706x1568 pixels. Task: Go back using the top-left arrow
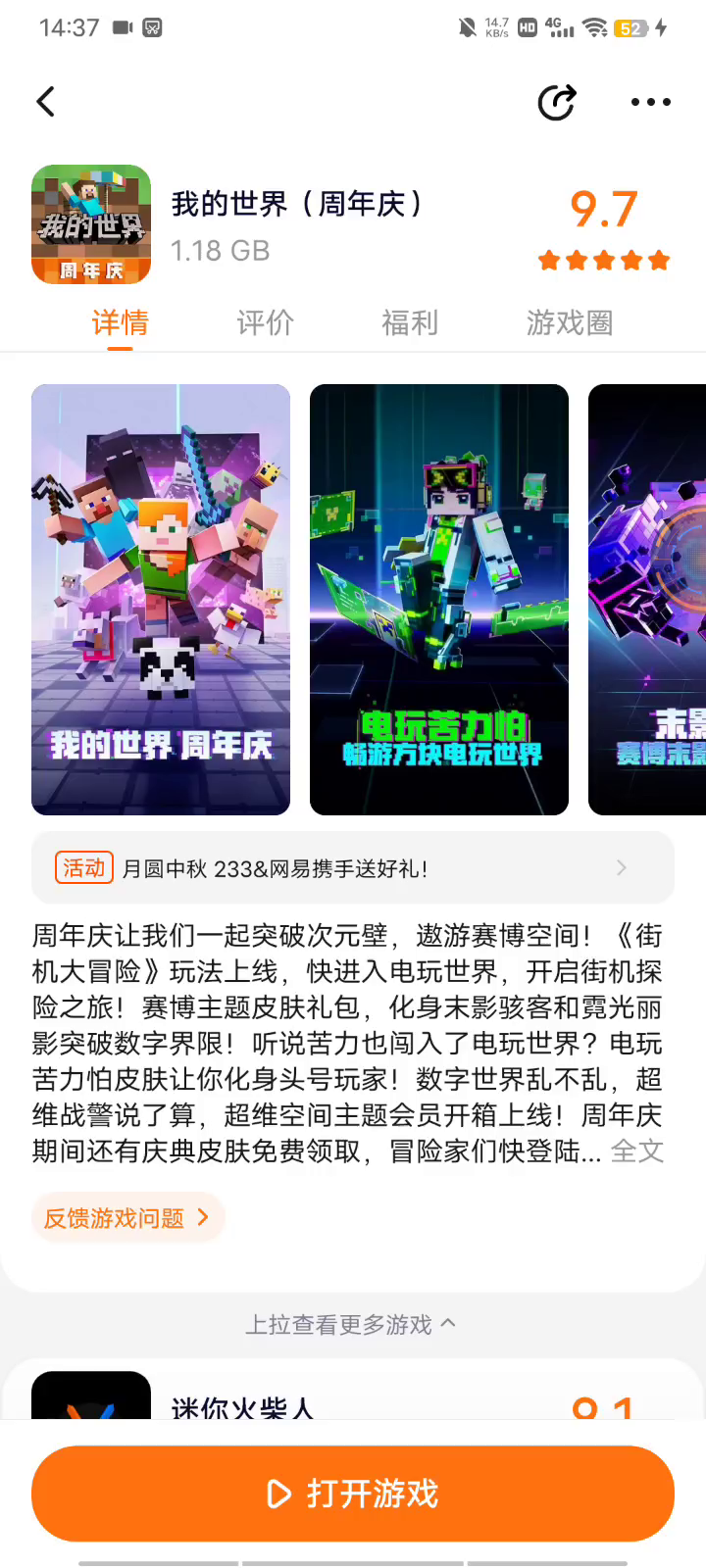(x=46, y=102)
